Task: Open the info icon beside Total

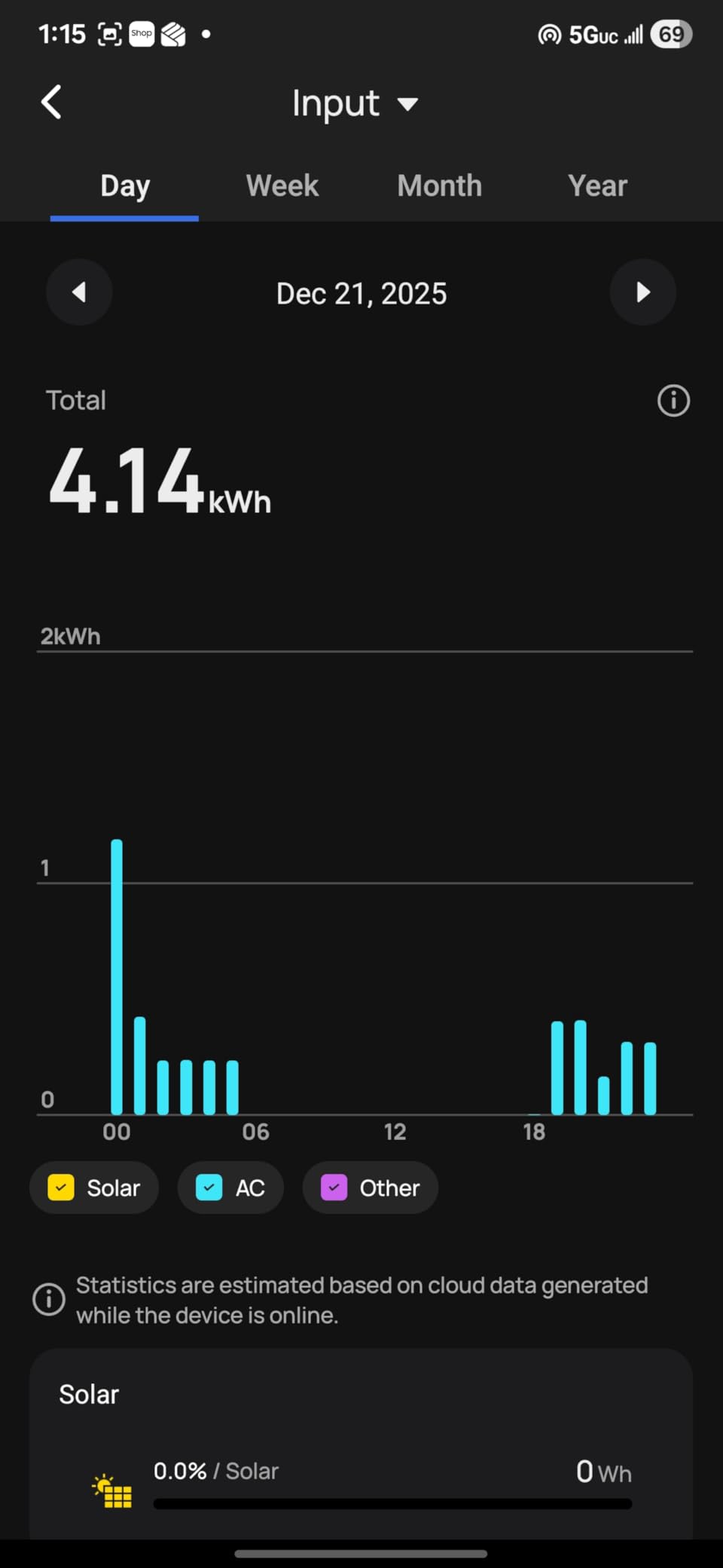Action: [673, 401]
